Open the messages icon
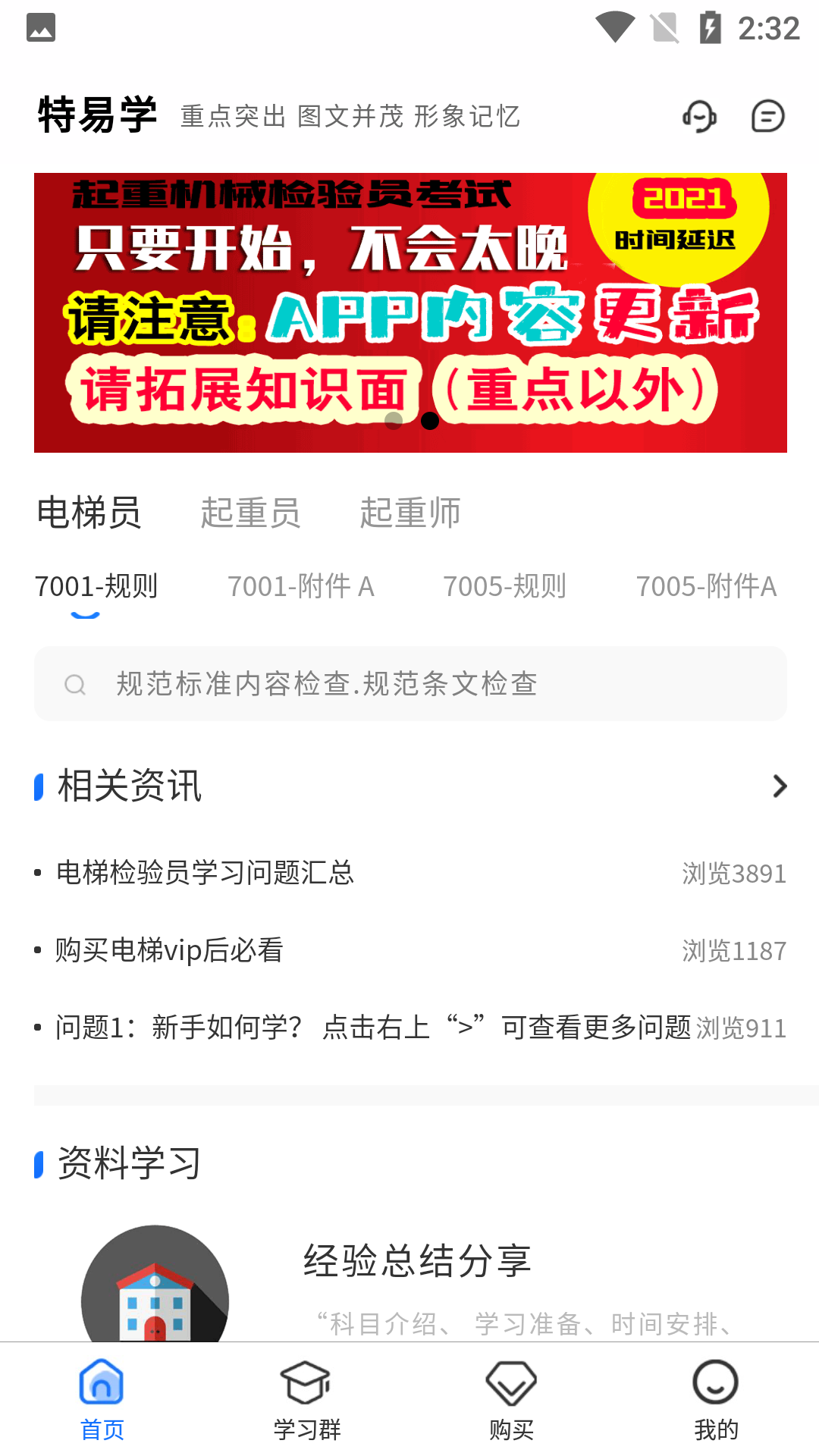The height and width of the screenshot is (1456, 819). pyautogui.click(x=767, y=116)
